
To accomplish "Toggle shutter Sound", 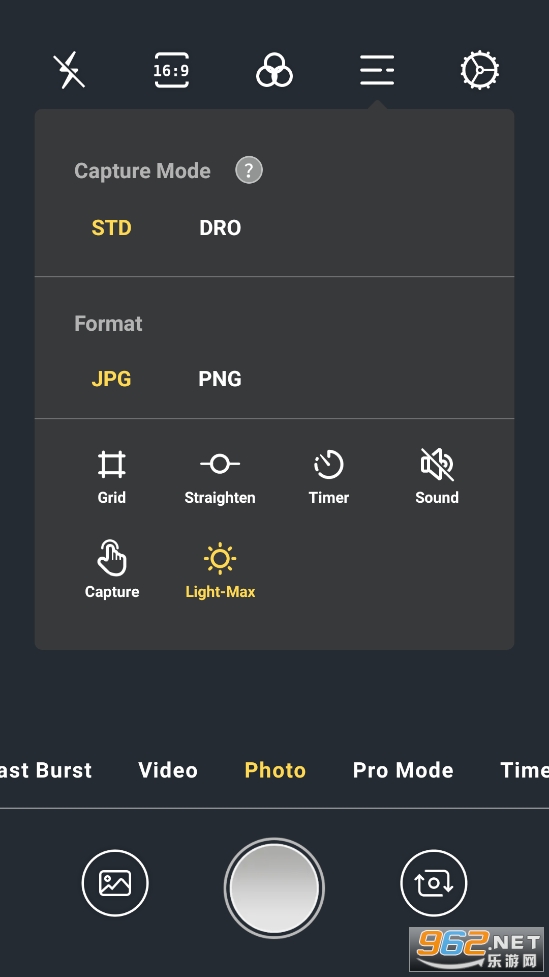I will point(437,477).
